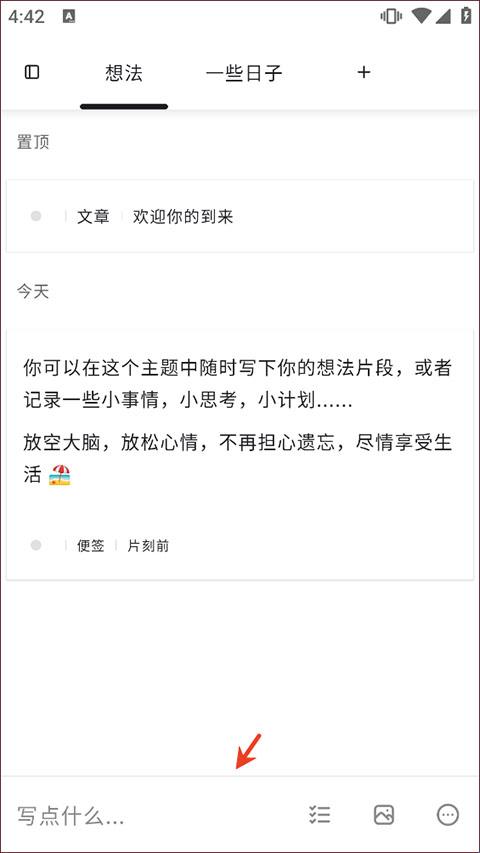480x853 pixels.
Task: Open more options with the ellipsis icon
Action: point(448,814)
